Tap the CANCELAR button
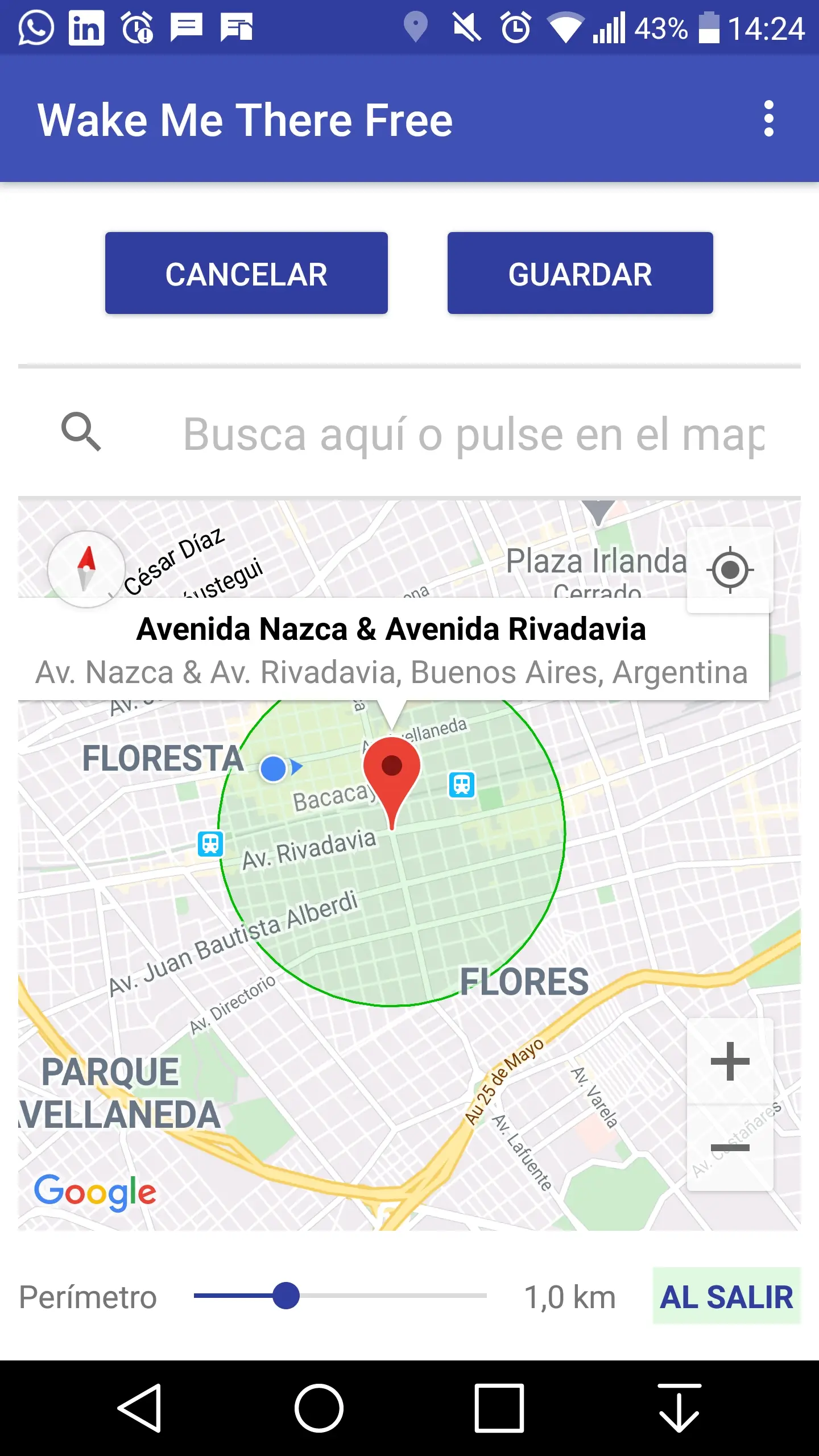819x1456 pixels. [x=246, y=273]
